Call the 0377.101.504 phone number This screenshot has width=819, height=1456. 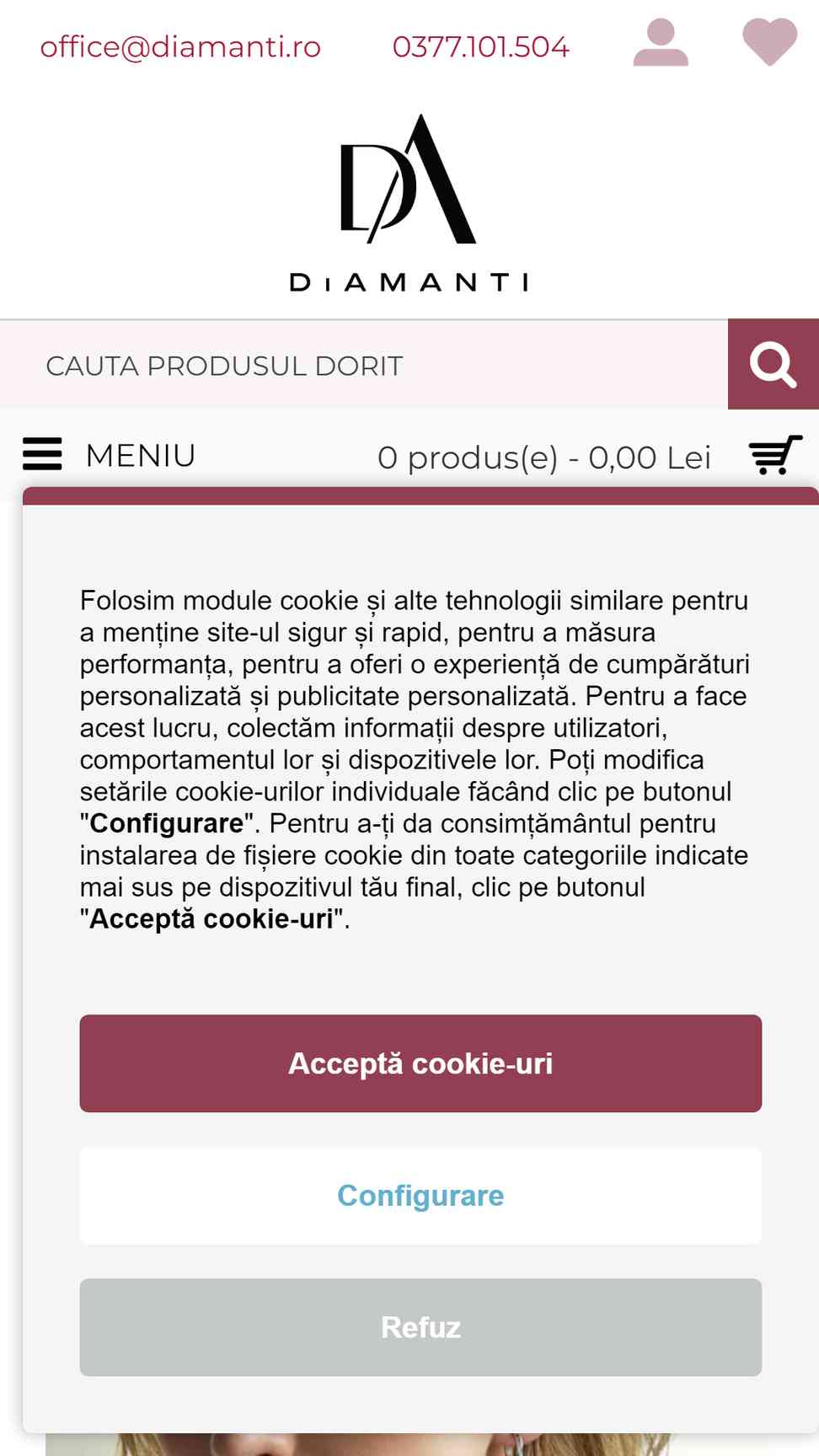pos(480,46)
